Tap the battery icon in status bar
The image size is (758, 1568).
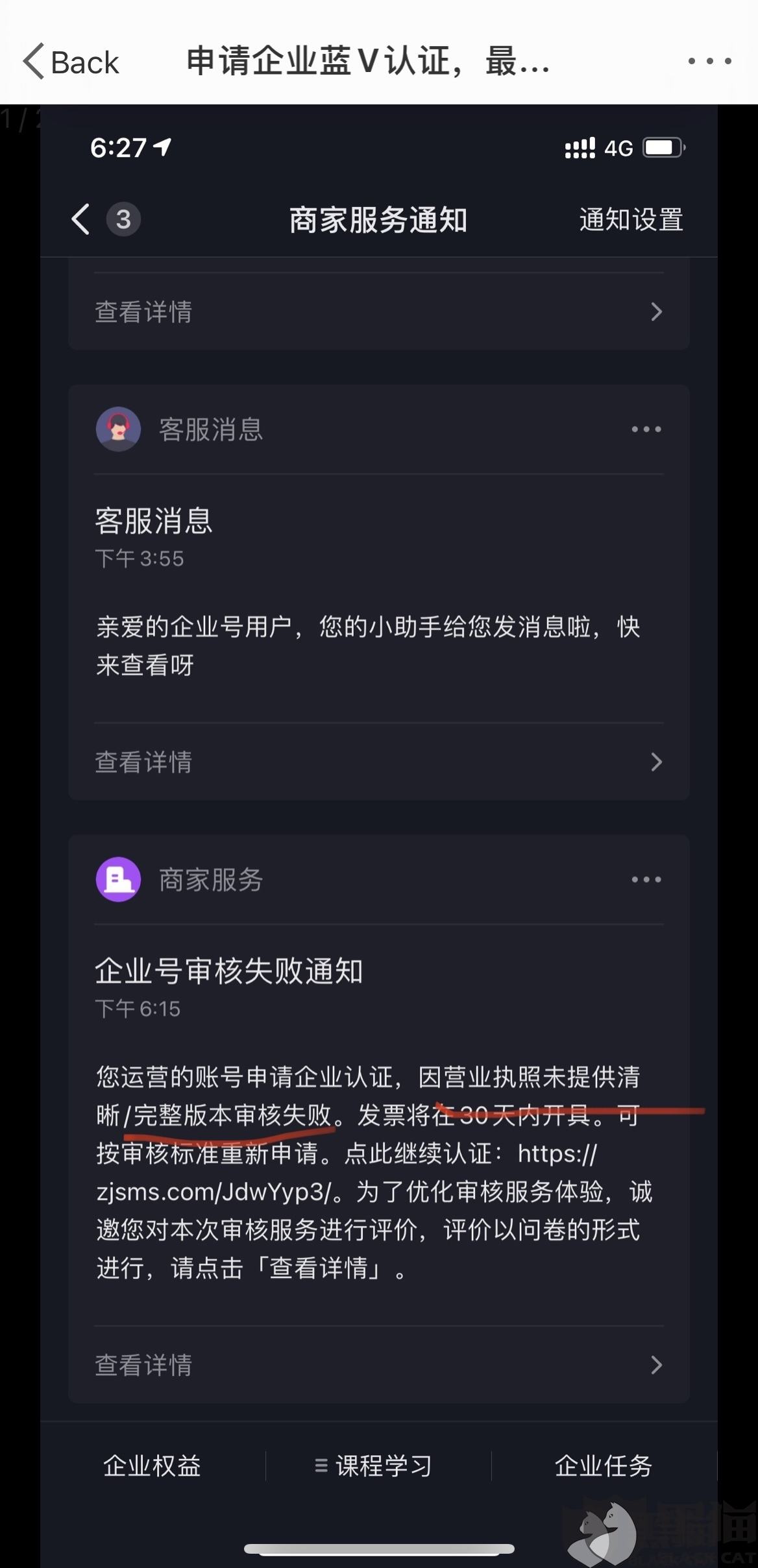click(x=661, y=148)
